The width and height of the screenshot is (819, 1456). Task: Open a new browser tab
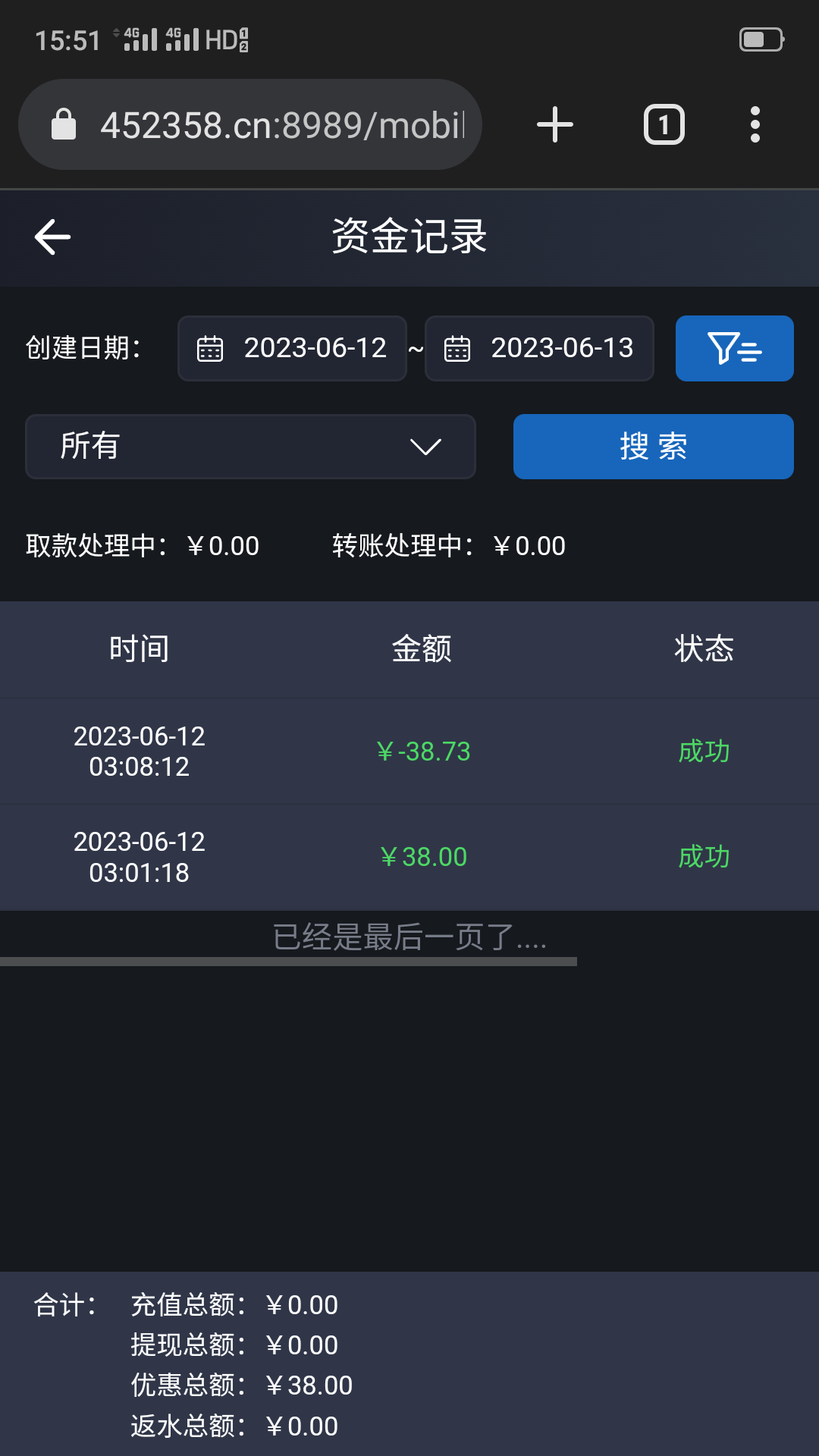[555, 125]
